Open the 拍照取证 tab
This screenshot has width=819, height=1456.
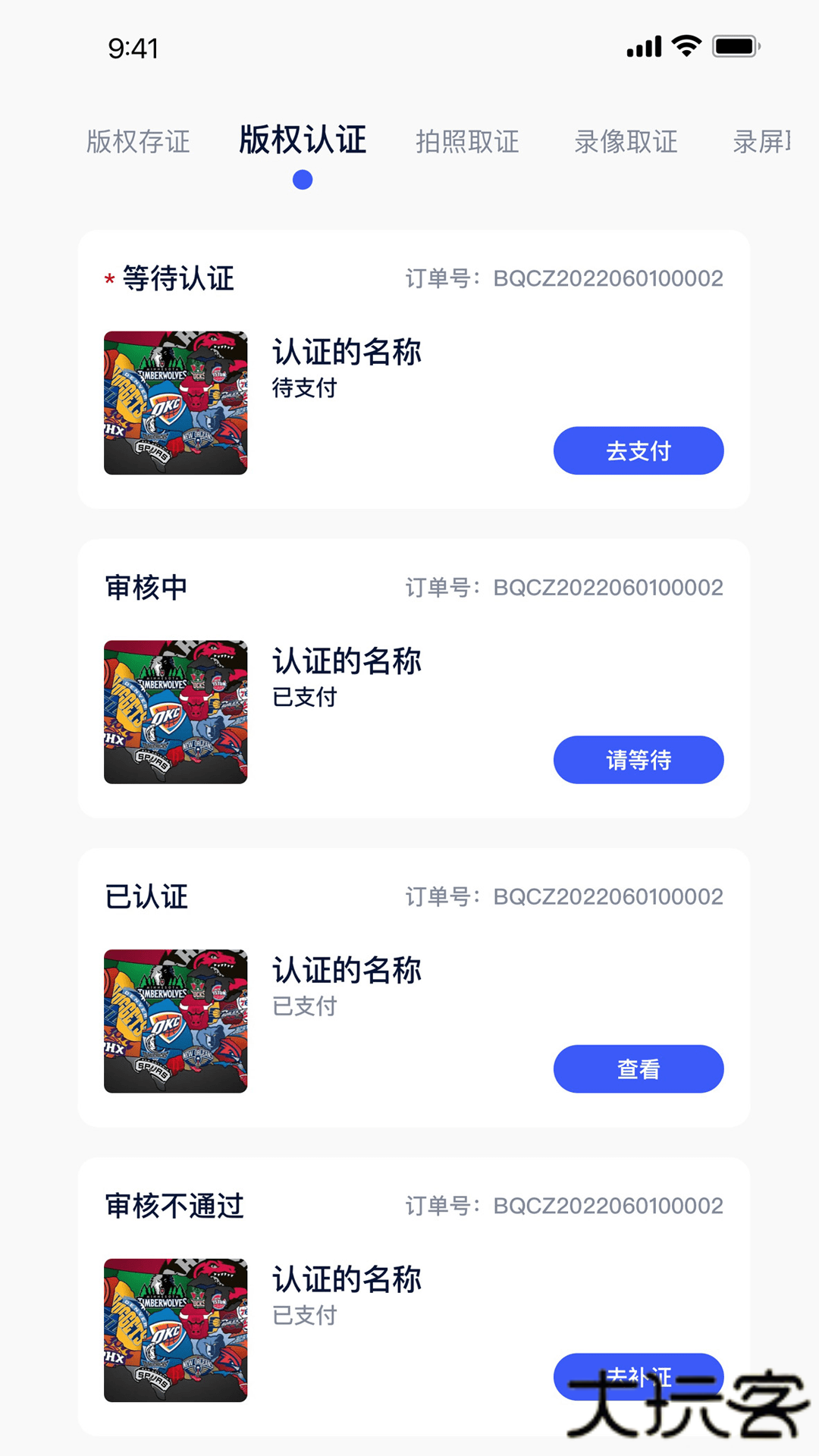coord(468,142)
